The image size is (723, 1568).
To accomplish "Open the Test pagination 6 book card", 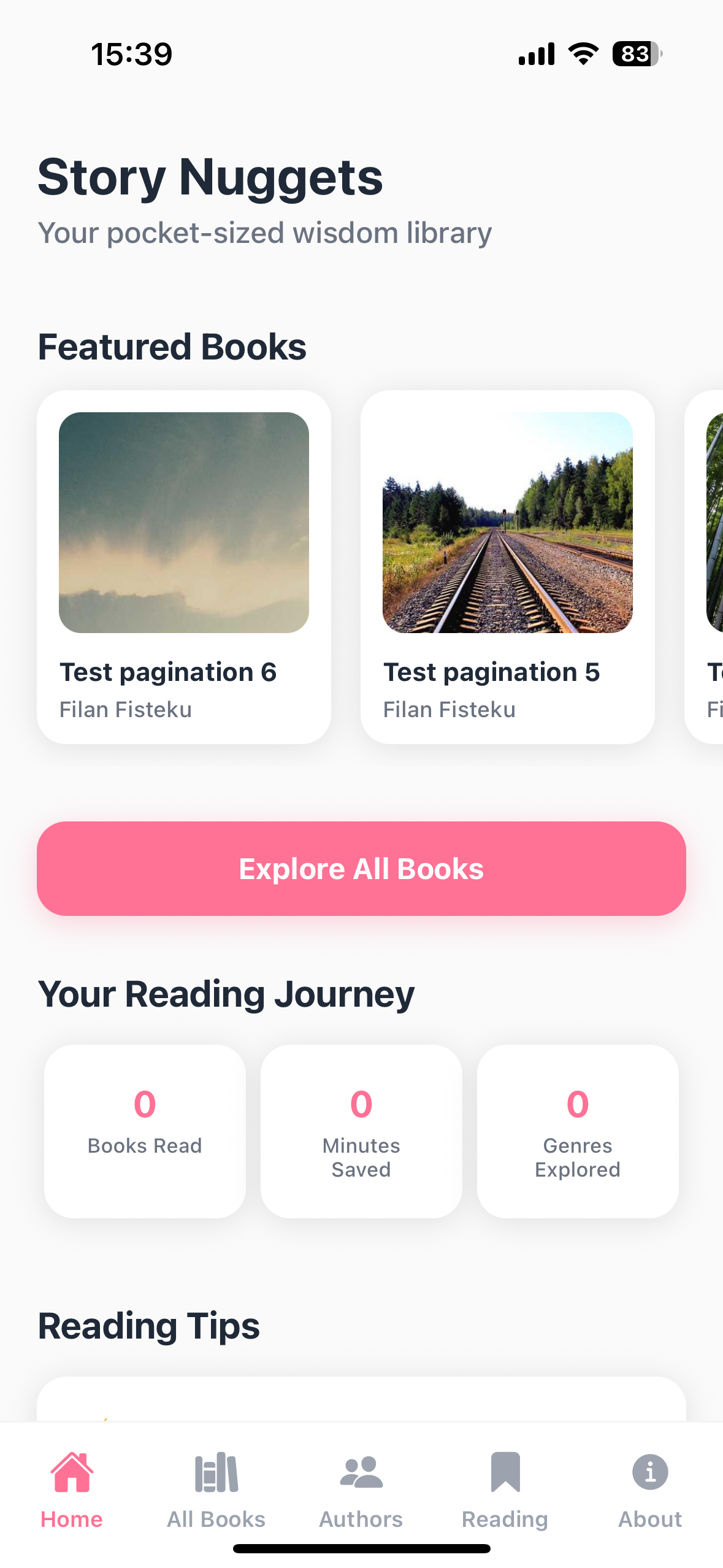I will pyautogui.click(x=183, y=567).
